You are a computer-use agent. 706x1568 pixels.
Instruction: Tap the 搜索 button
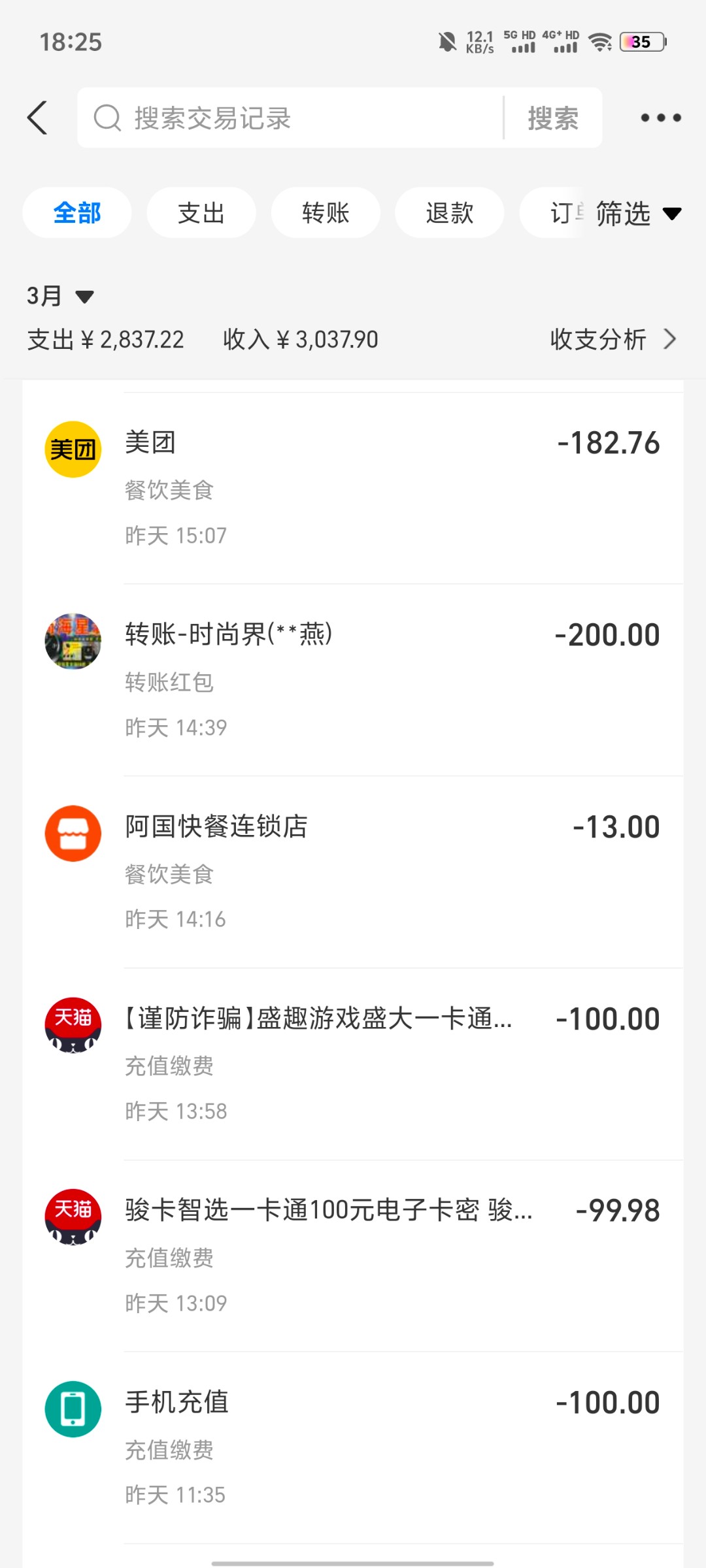pos(553,118)
